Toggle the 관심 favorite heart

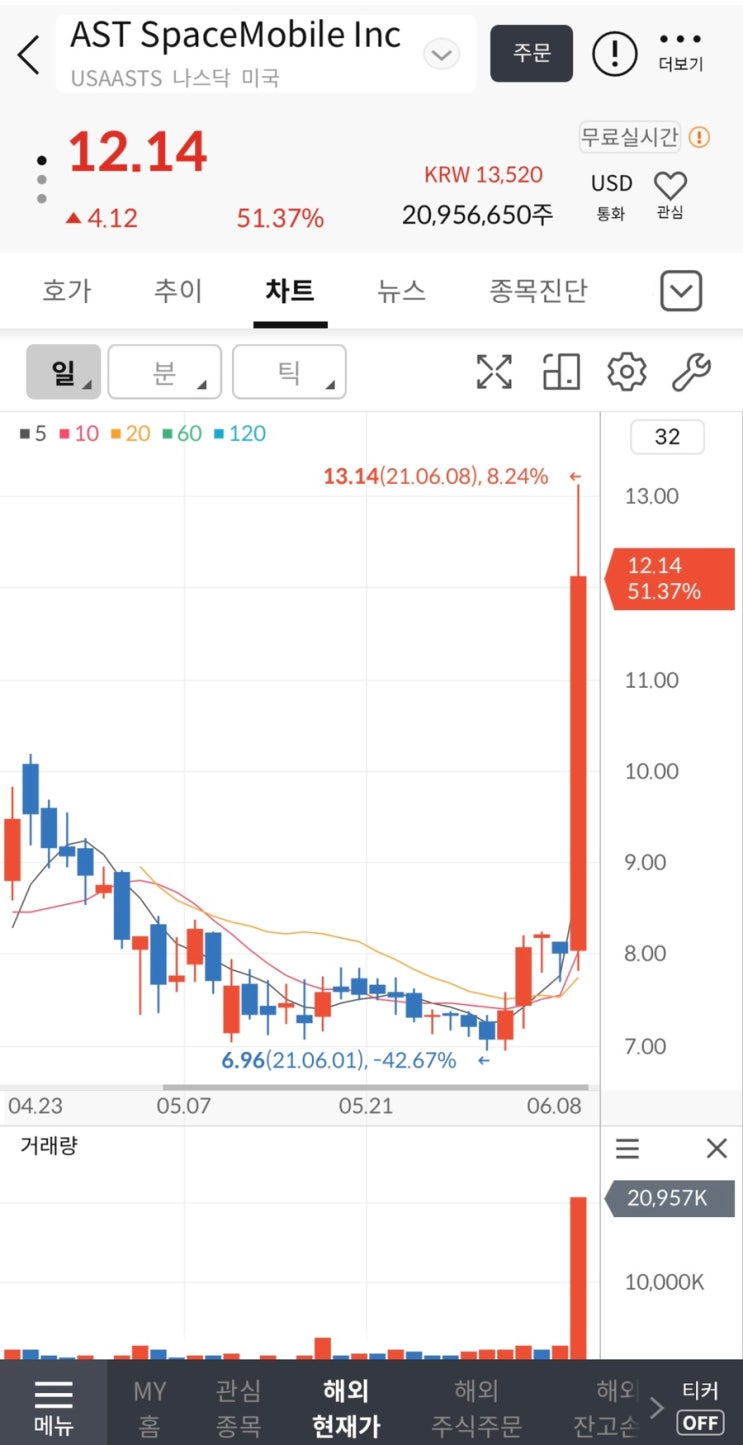671,186
